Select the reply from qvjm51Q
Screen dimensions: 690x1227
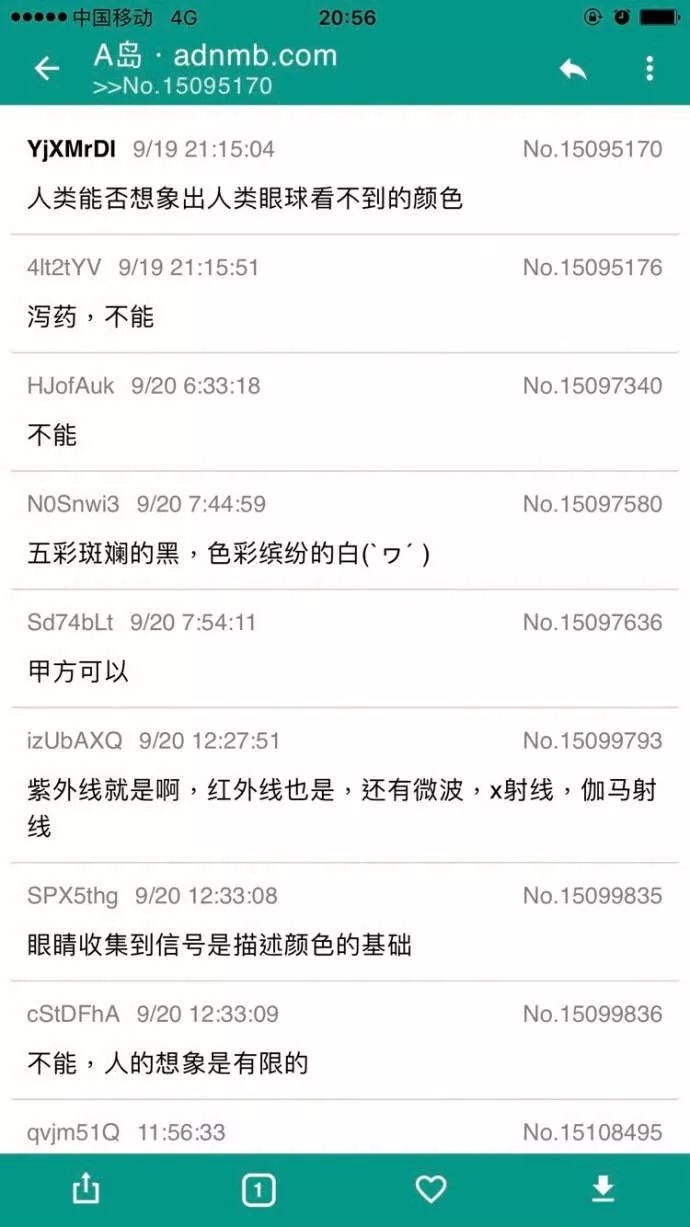point(345,1127)
